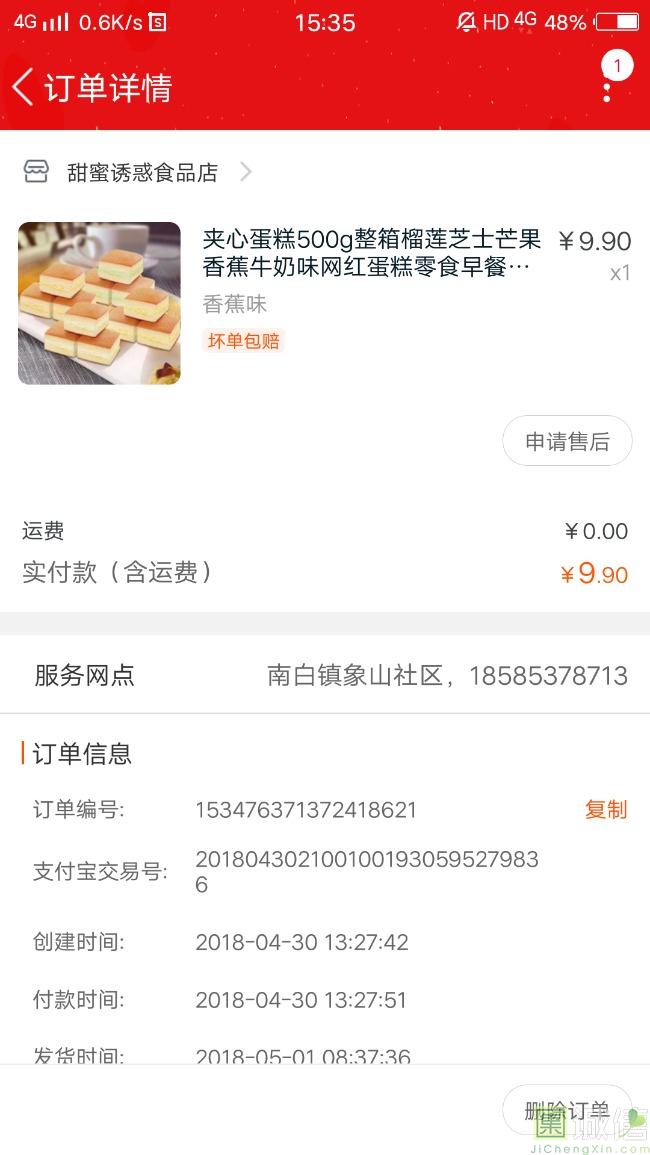Open the 甜蜜诱惑食品店 store page
This screenshot has height=1155, width=650.
coord(142,172)
